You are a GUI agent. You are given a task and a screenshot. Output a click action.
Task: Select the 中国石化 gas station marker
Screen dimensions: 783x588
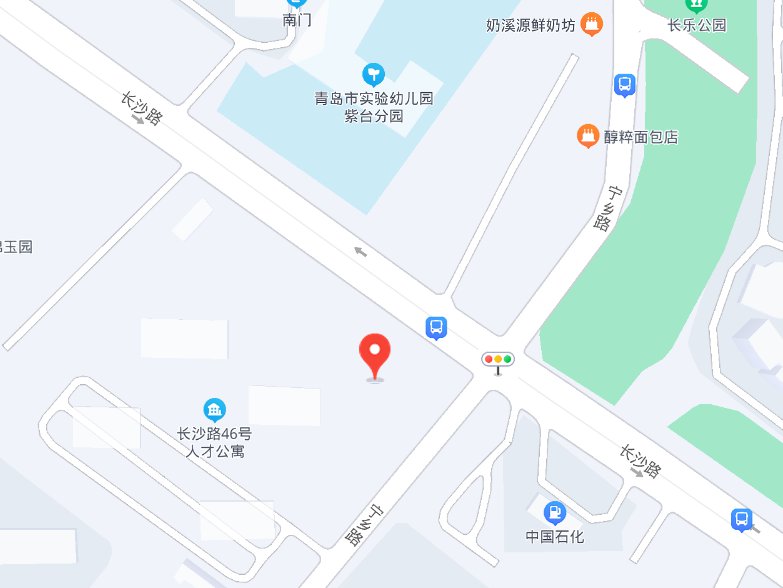pos(553,510)
